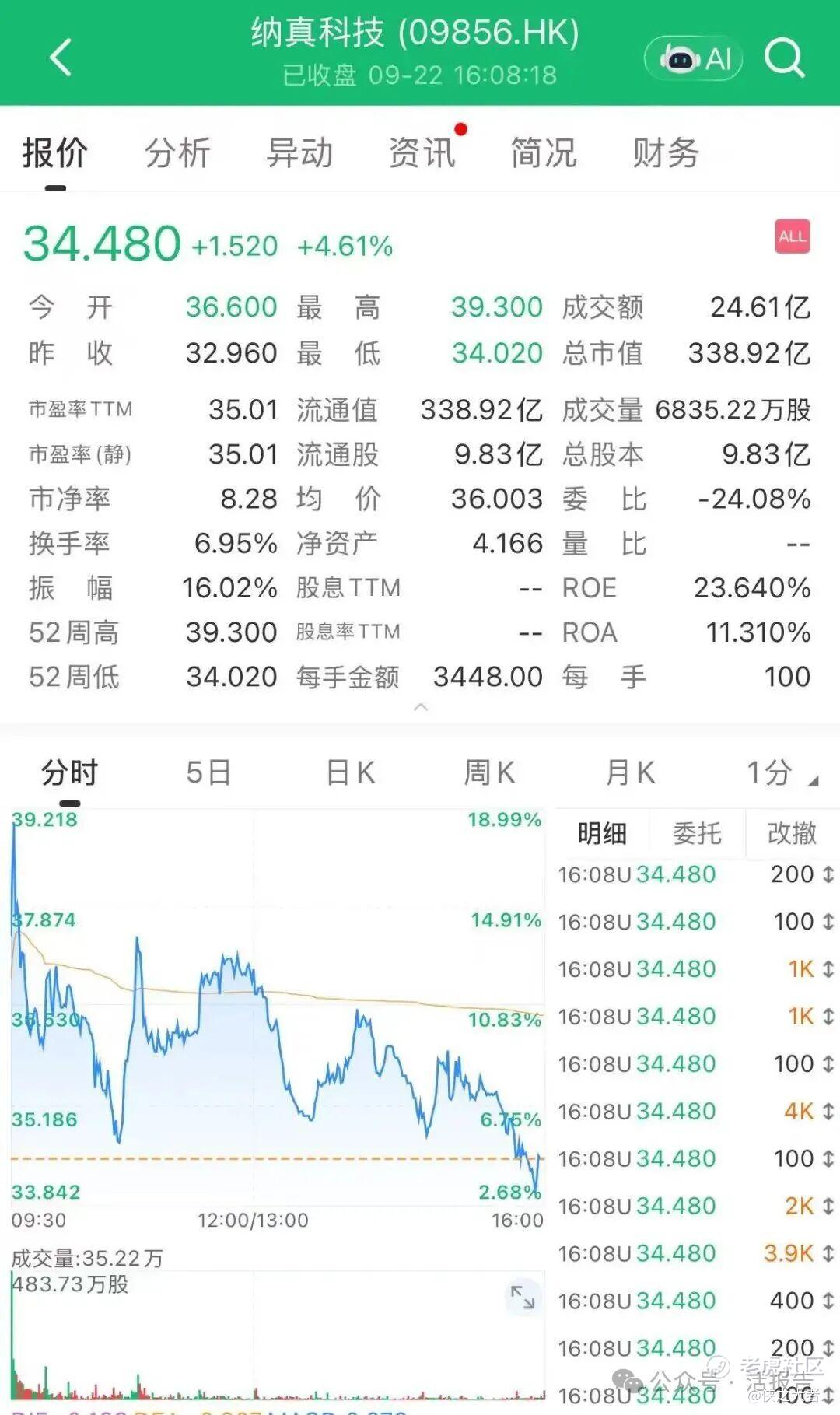Expand the chart to full screen
This screenshot has height=1415, width=840.
(x=523, y=1297)
